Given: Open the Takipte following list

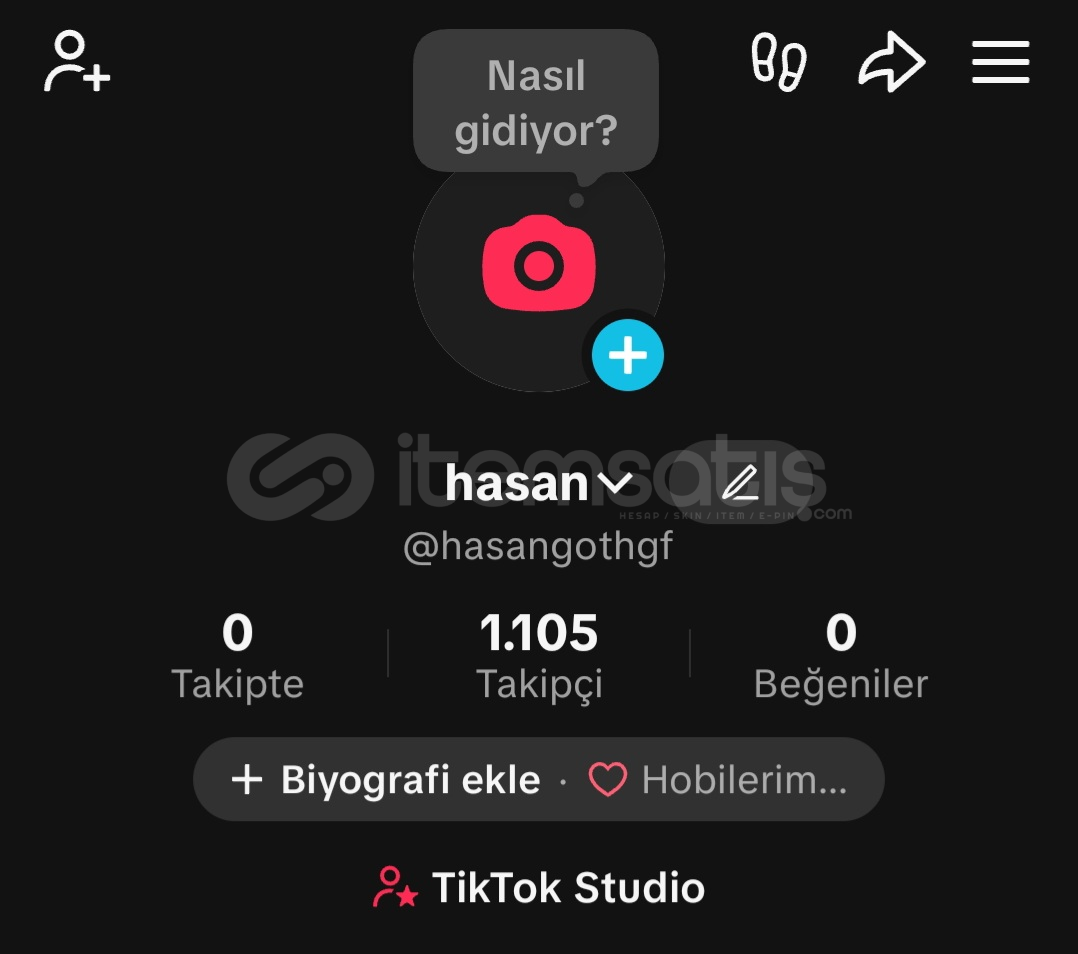Looking at the screenshot, I should point(237,656).
